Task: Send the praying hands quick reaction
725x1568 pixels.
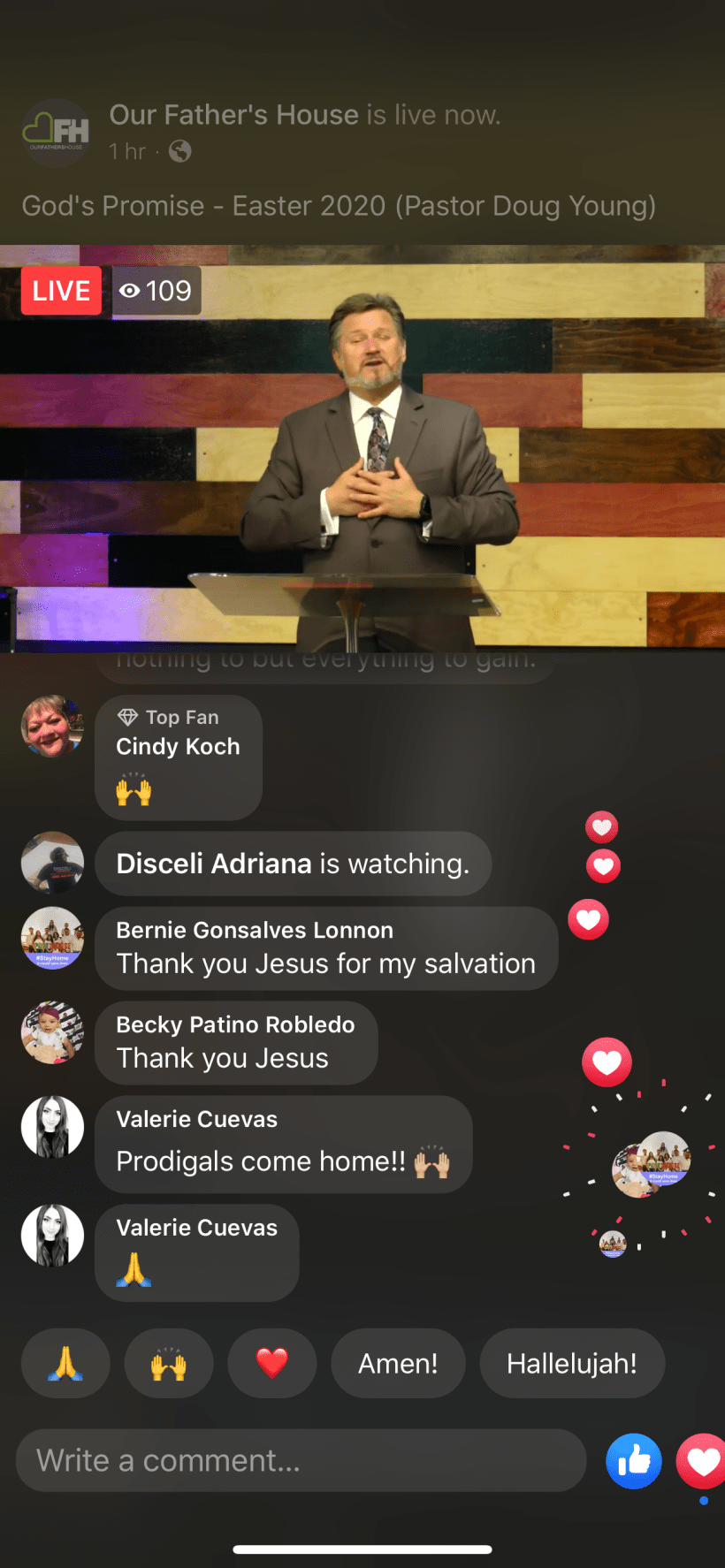Action: (65, 1363)
